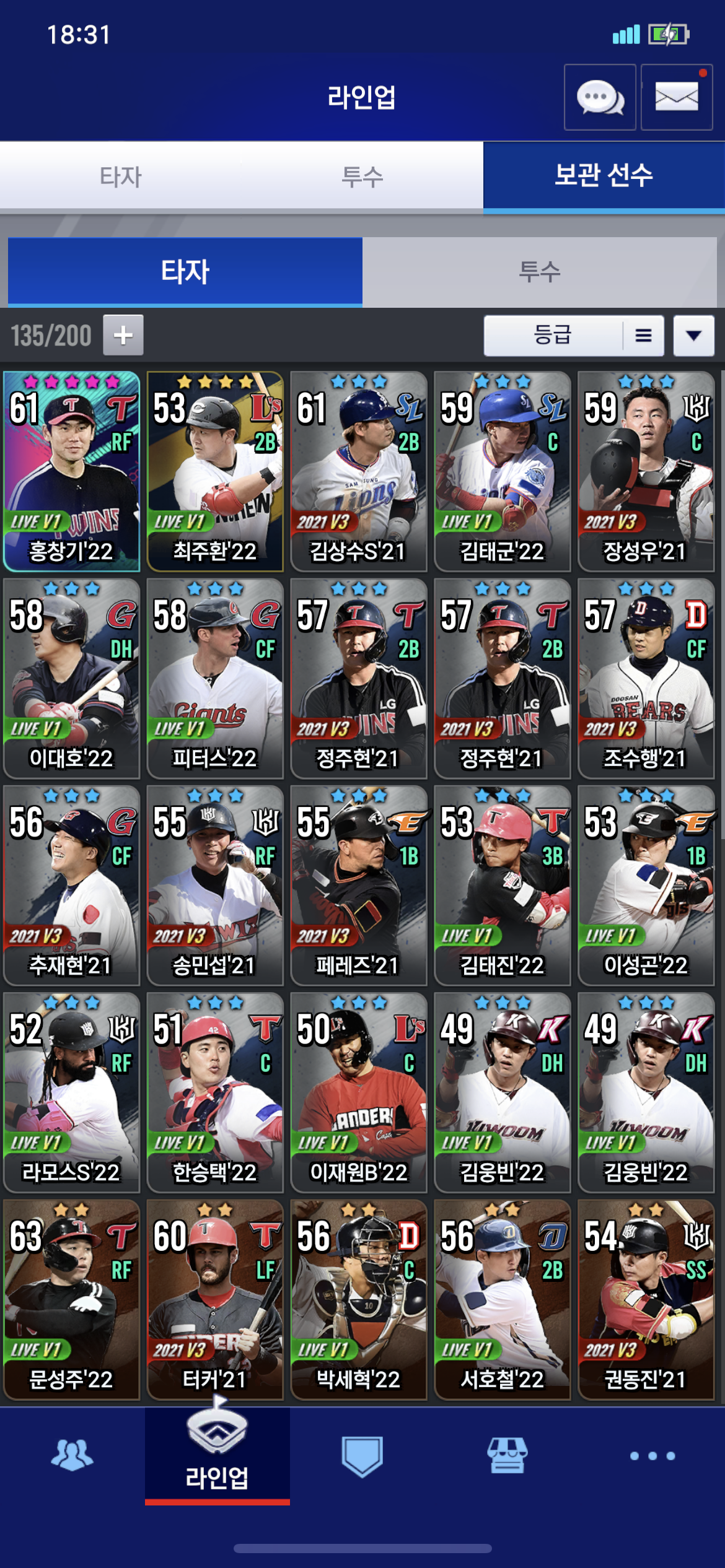This screenshot has height=1568, width=725.
Task: Toggle sort order with the down arrow
Action: pos(693,336)
